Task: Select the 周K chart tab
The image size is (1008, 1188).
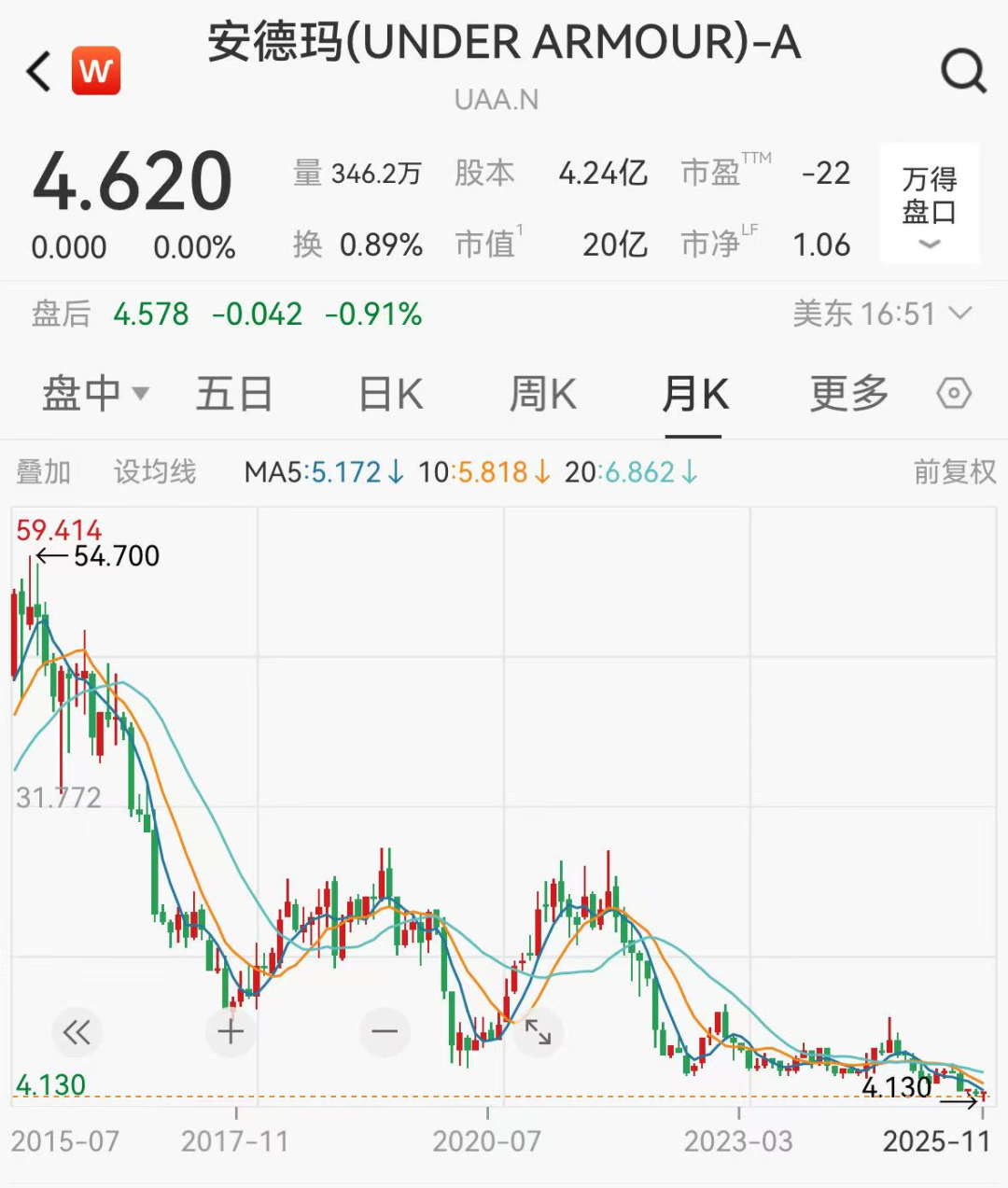Action: (542, 394)
